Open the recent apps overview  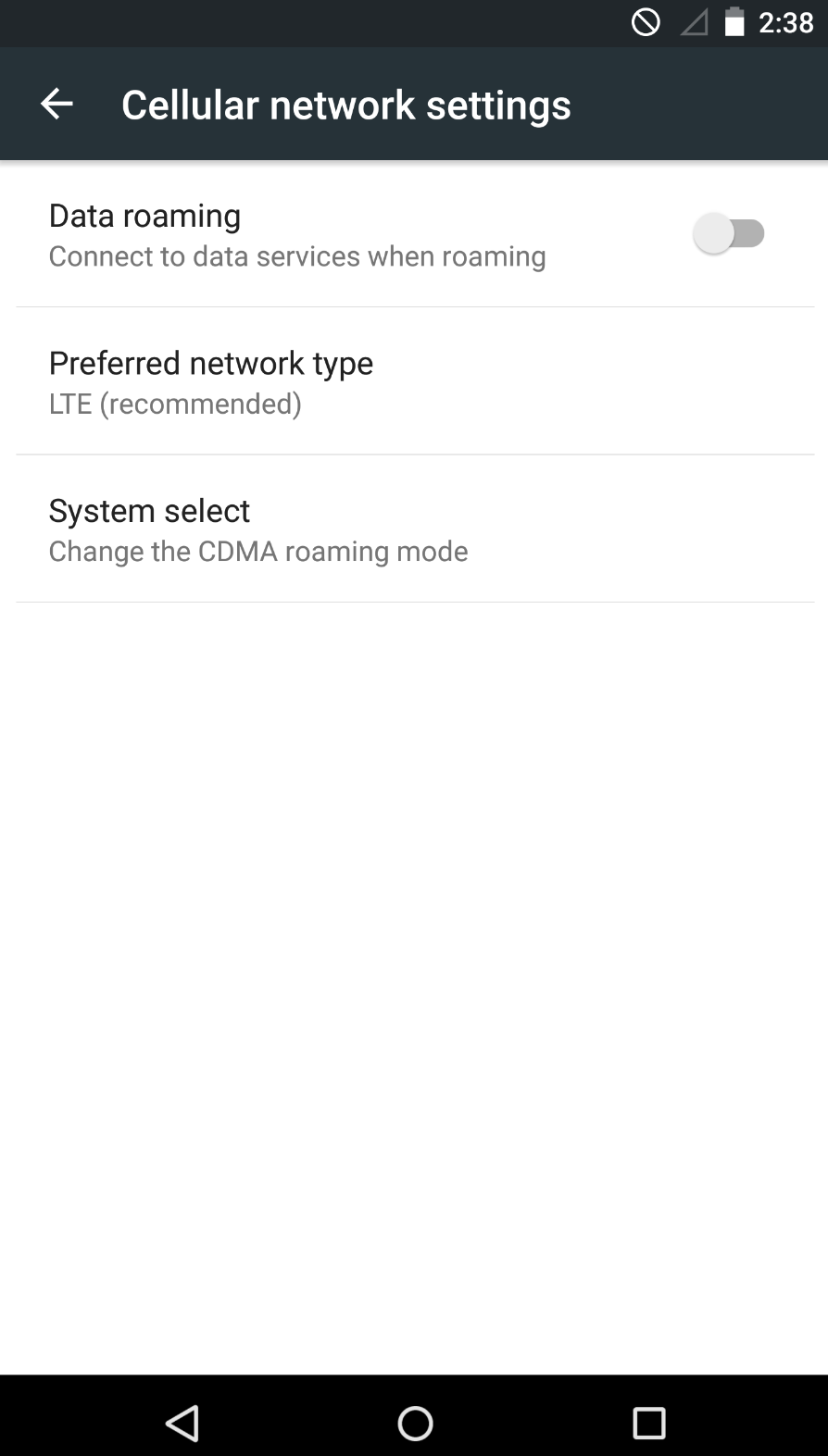coord(648,1423)
